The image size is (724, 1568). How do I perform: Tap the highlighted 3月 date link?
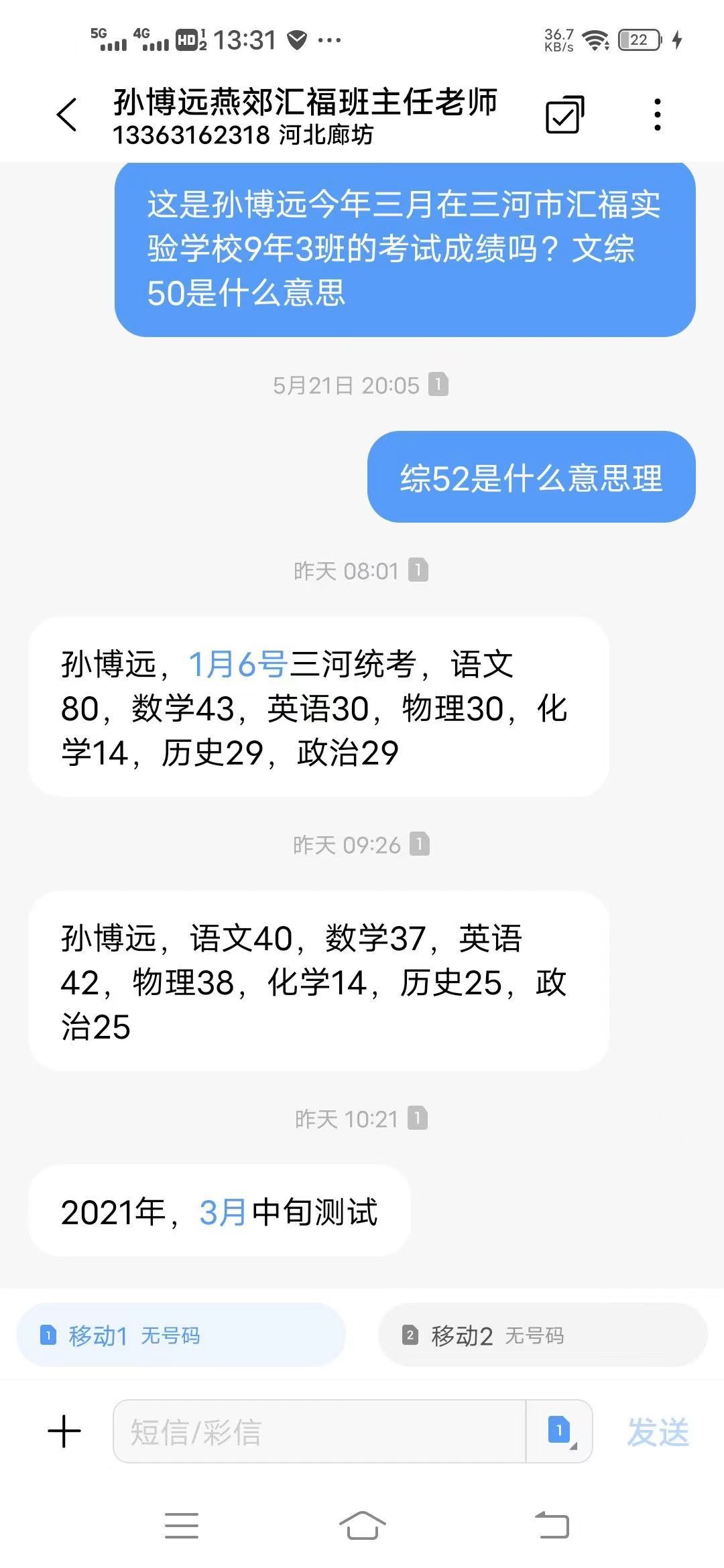pyautogui.click(x=223, y=1212)
